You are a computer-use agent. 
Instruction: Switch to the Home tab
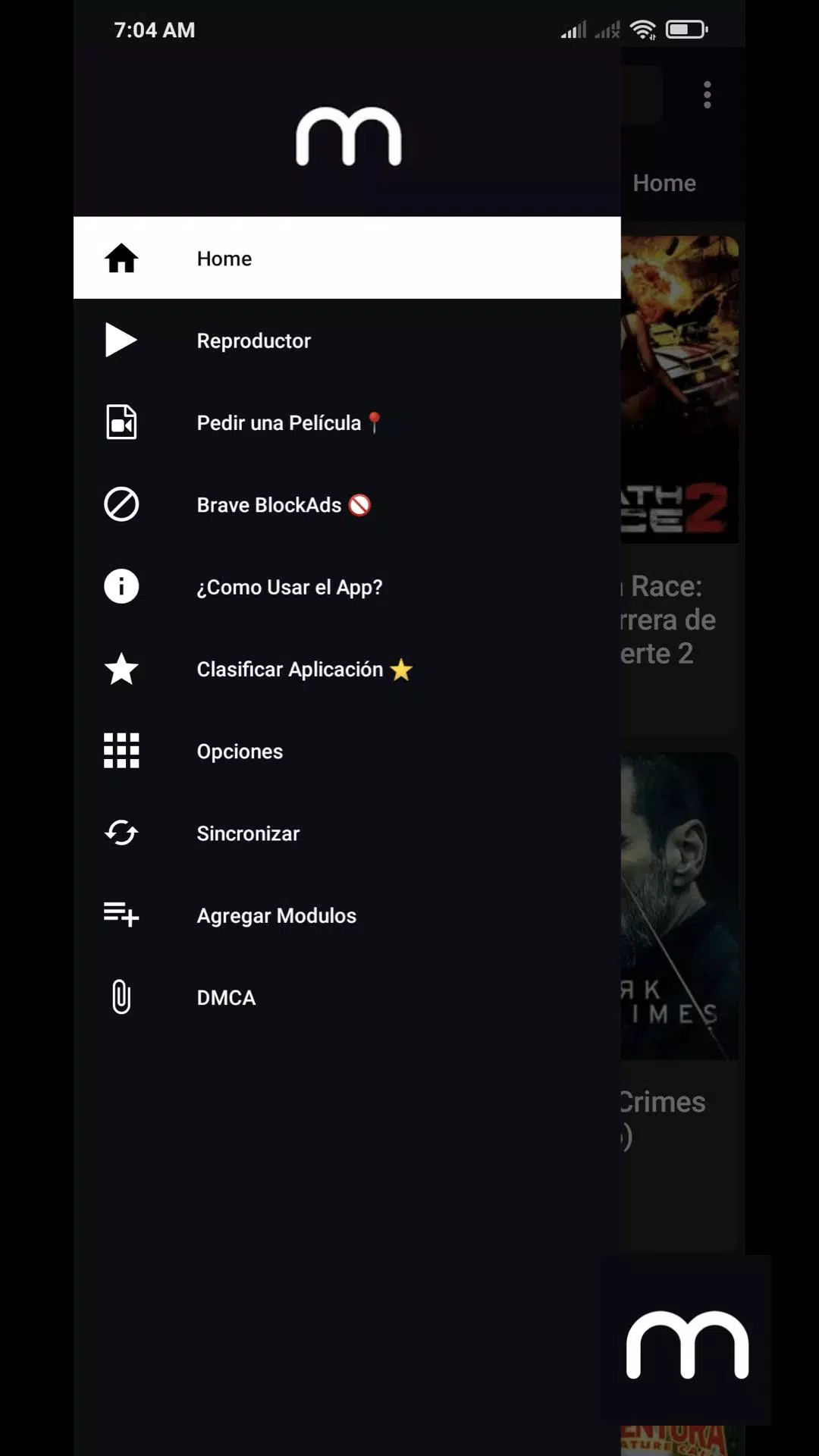tap(664, 182)
